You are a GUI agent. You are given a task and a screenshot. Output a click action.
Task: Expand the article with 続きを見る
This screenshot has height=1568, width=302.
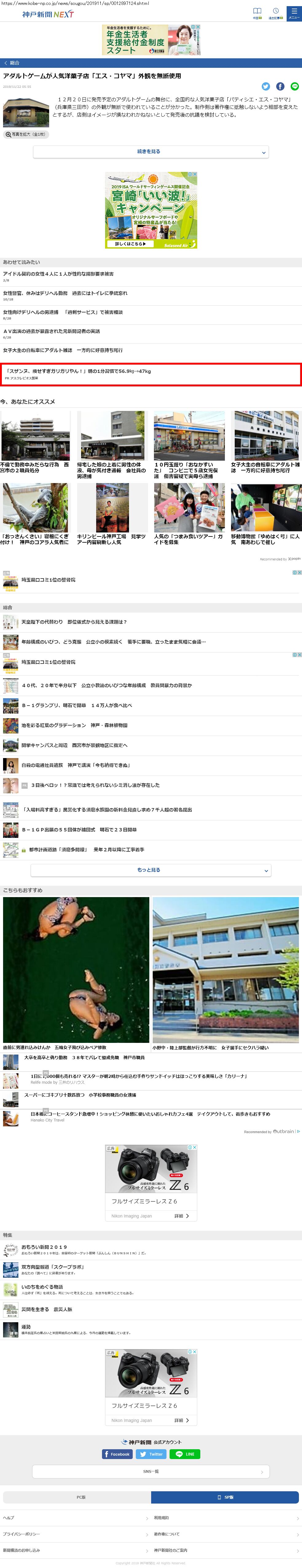pos(151,152)
